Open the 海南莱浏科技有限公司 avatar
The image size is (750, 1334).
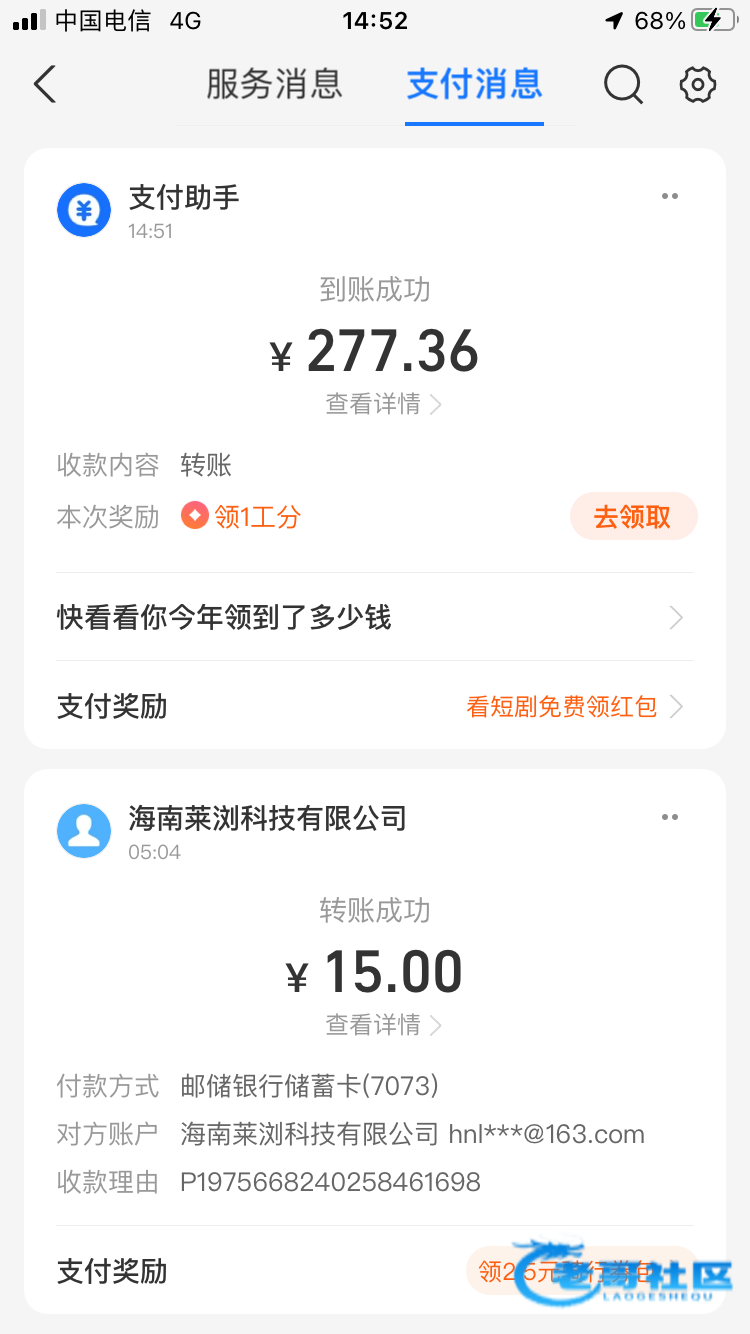(84, 830)
